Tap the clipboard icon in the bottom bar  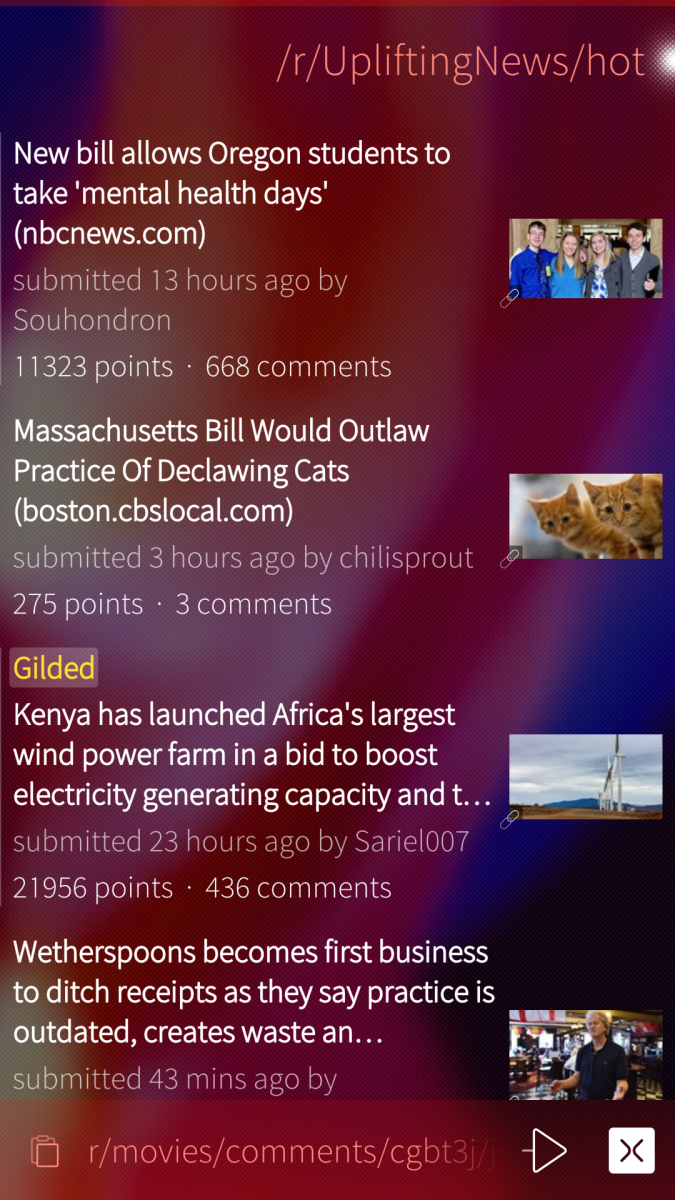[45, 1151]
